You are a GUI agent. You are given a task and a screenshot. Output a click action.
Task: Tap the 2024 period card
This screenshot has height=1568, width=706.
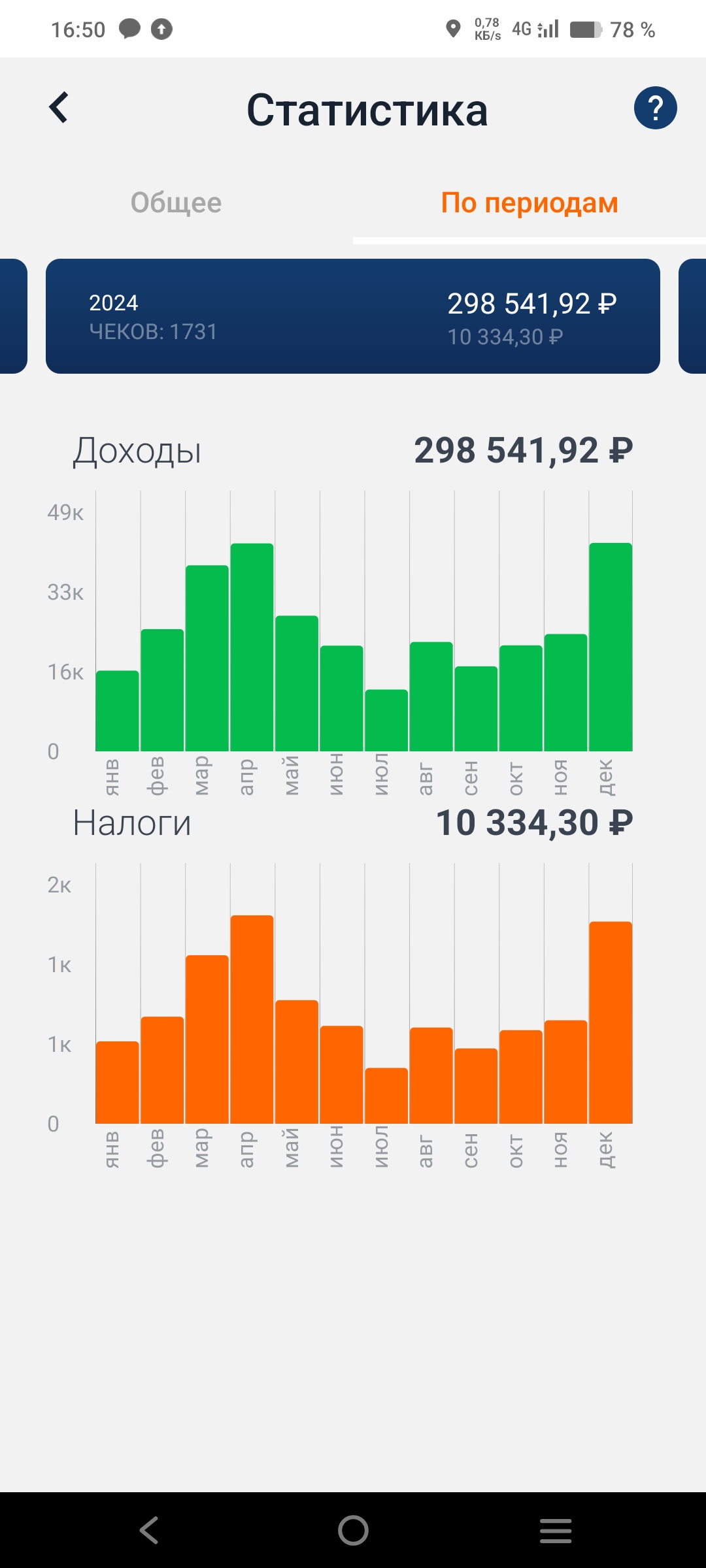(x=353, y=316)
